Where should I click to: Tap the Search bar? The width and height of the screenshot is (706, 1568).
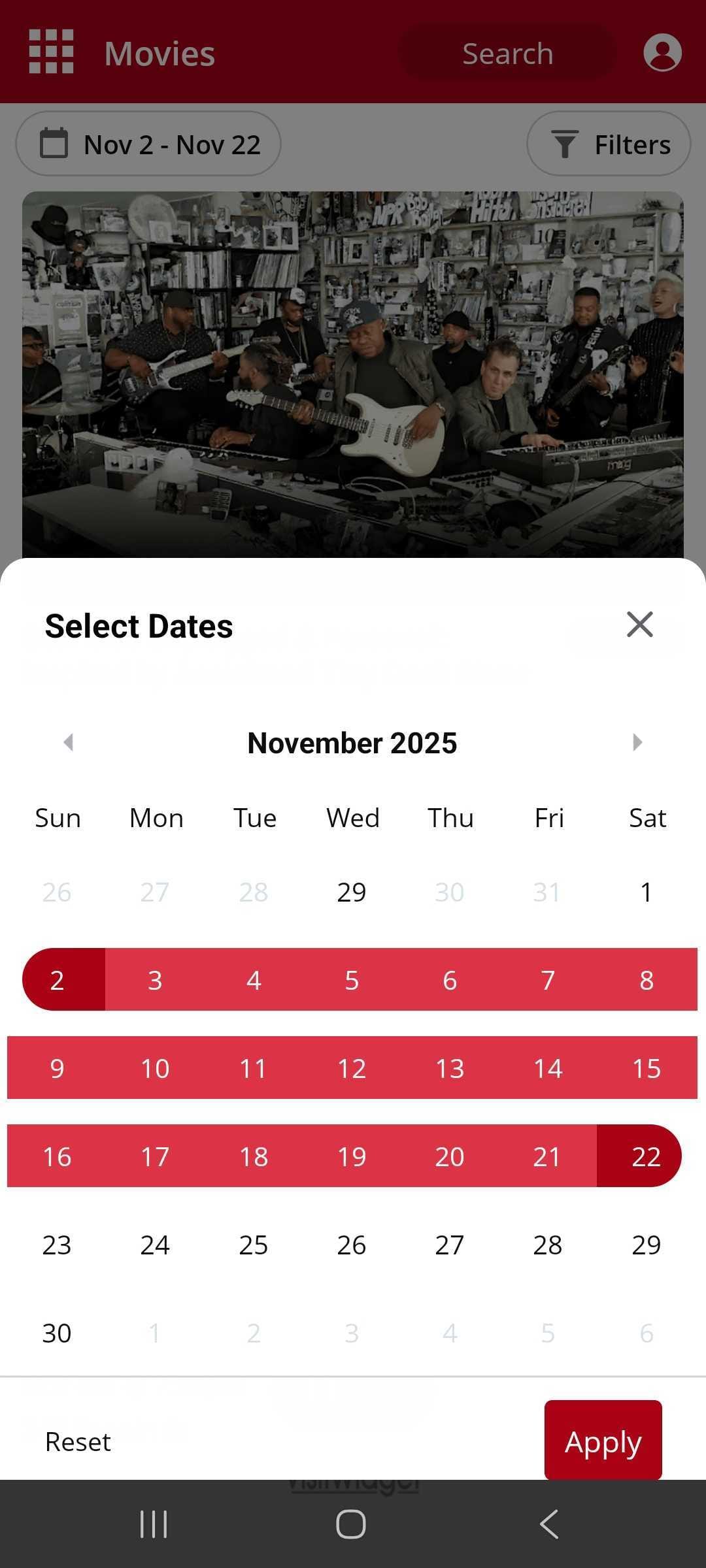(x=507, y=53)
